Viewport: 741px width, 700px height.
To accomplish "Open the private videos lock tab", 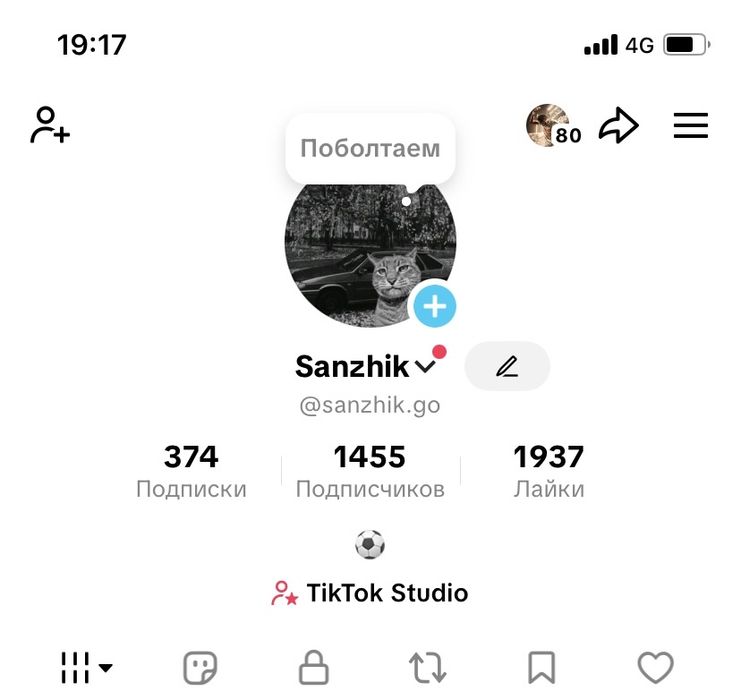I will (314, 667).
